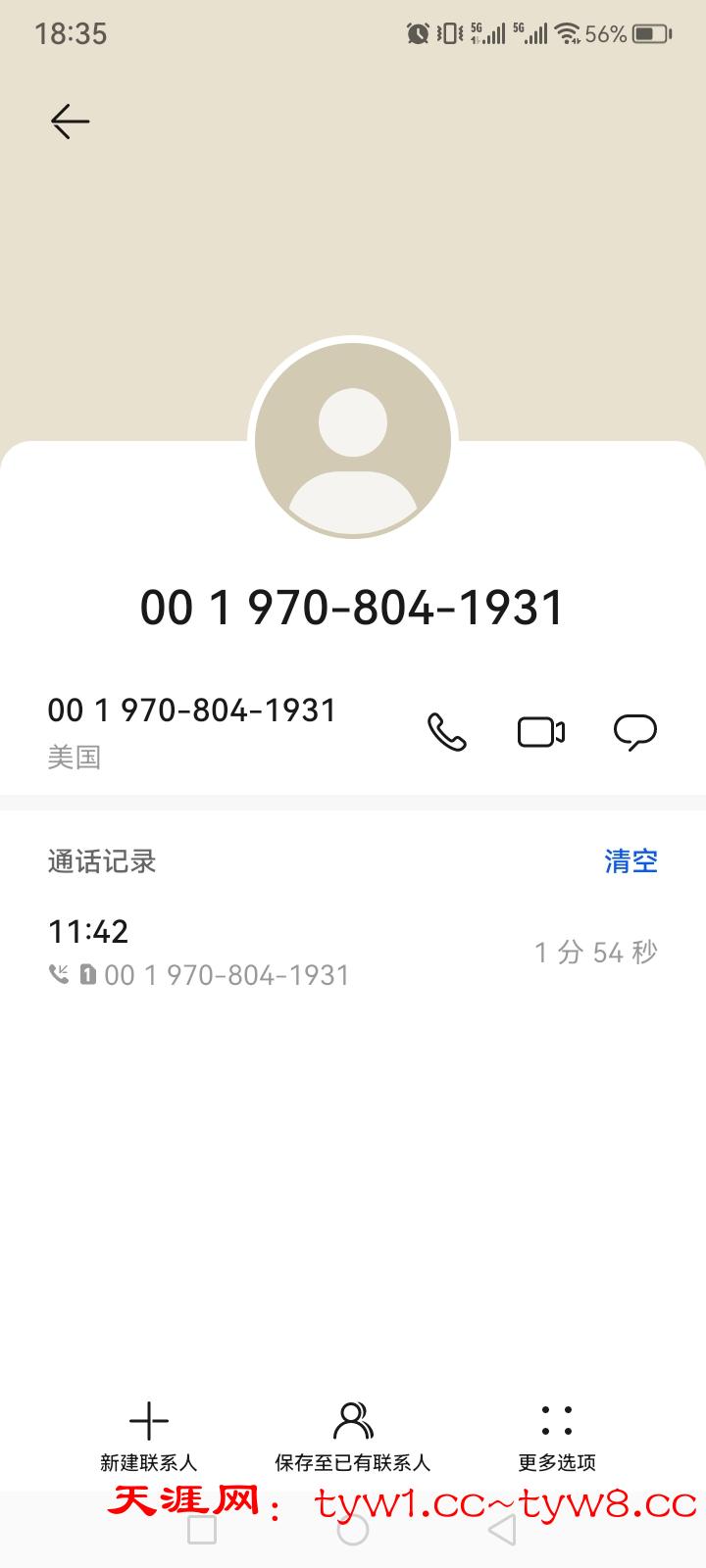706x1568 pixels.
Task: Tap the contact avatar placeholder
Action: click(x=353, y=441)
